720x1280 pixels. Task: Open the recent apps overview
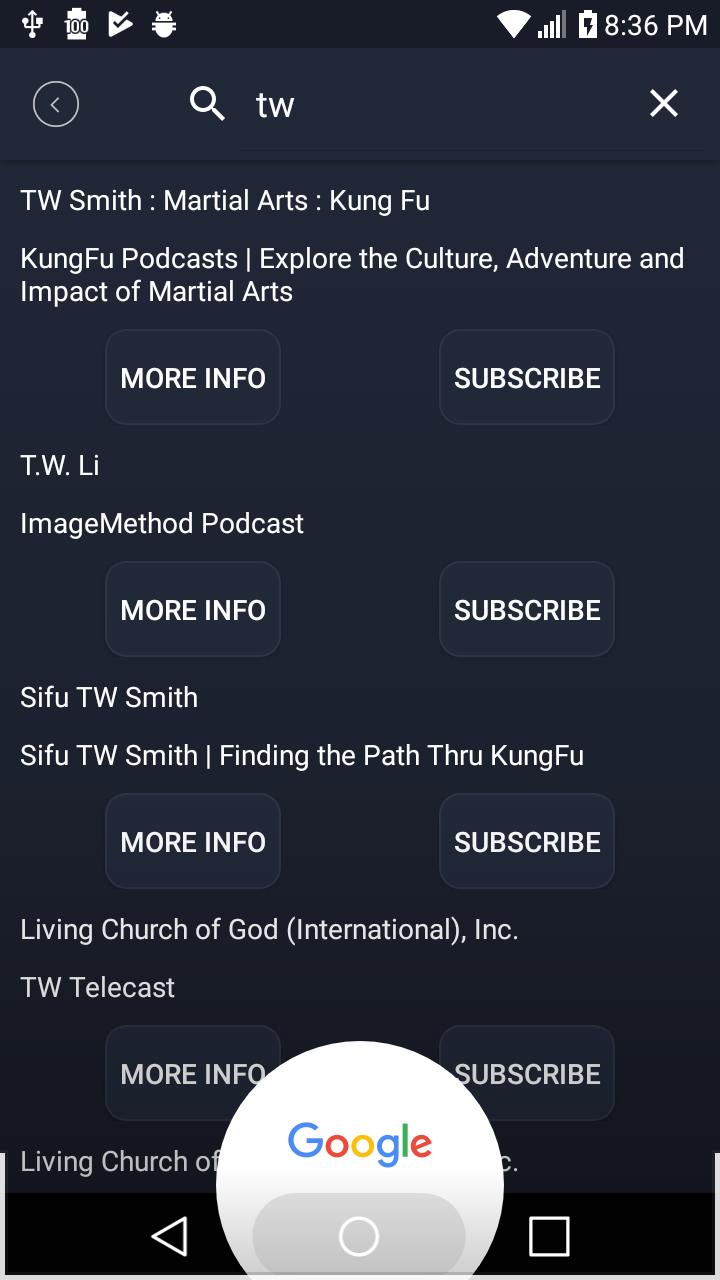[x=549, y=1237]
